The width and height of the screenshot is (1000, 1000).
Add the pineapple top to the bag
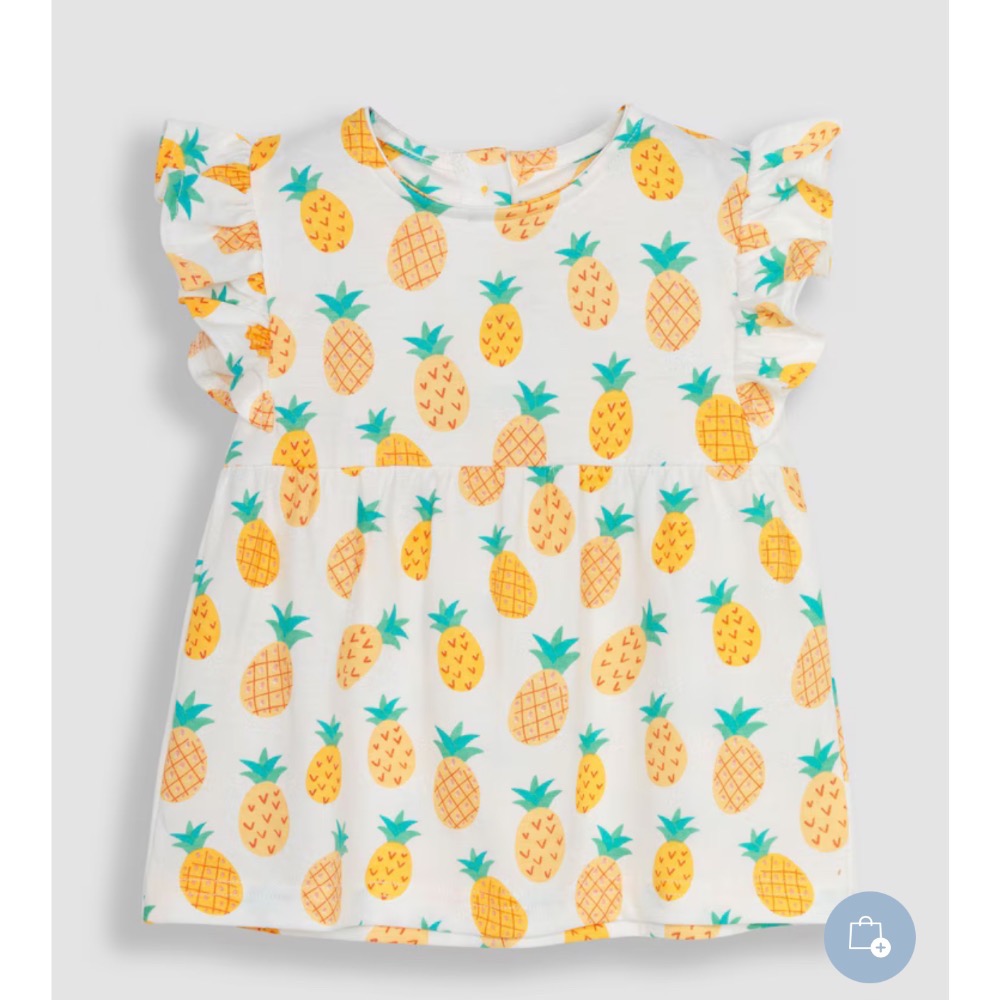tap(868, 937)
